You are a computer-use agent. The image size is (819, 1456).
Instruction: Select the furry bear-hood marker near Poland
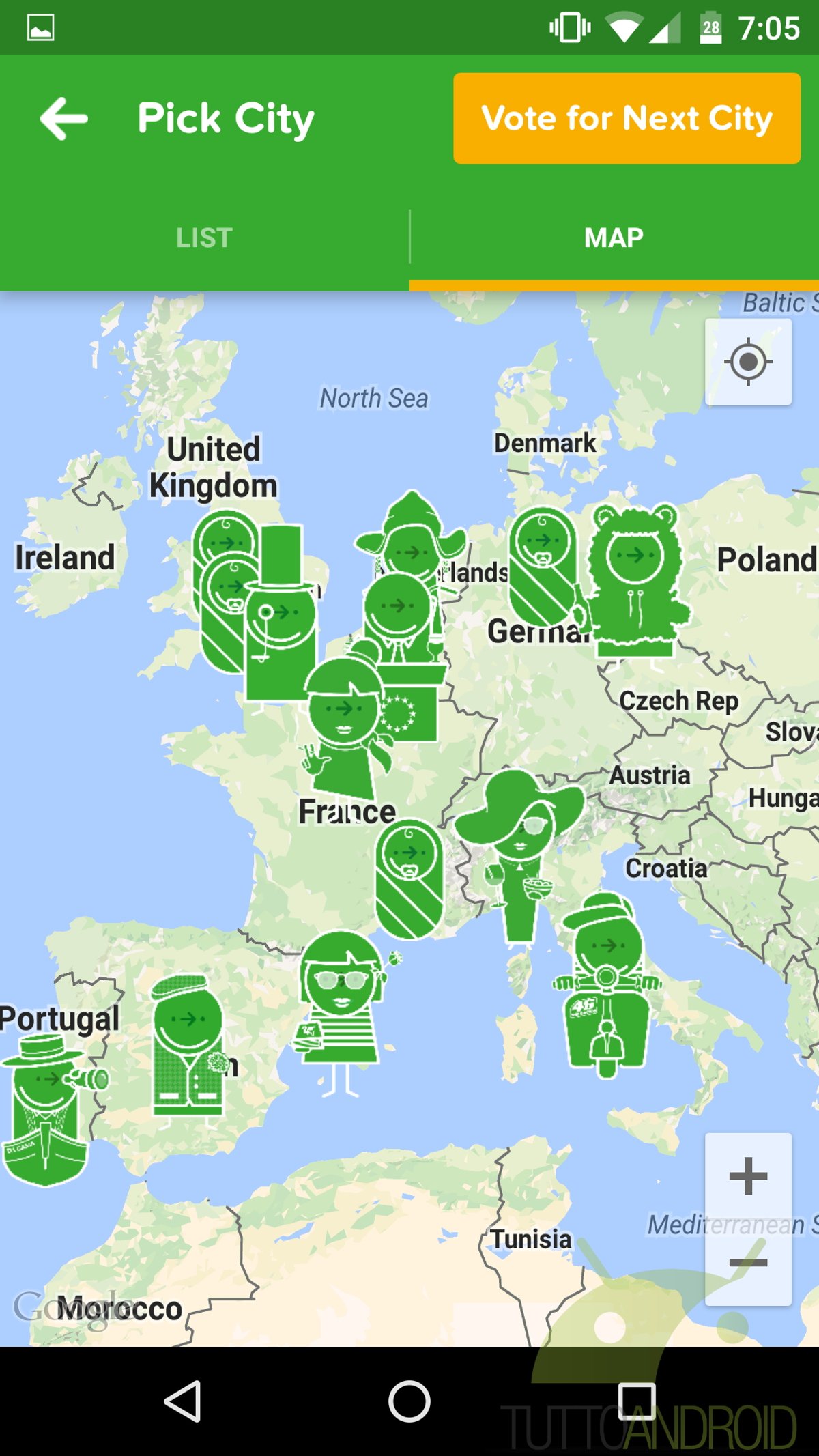pos(635,582)
